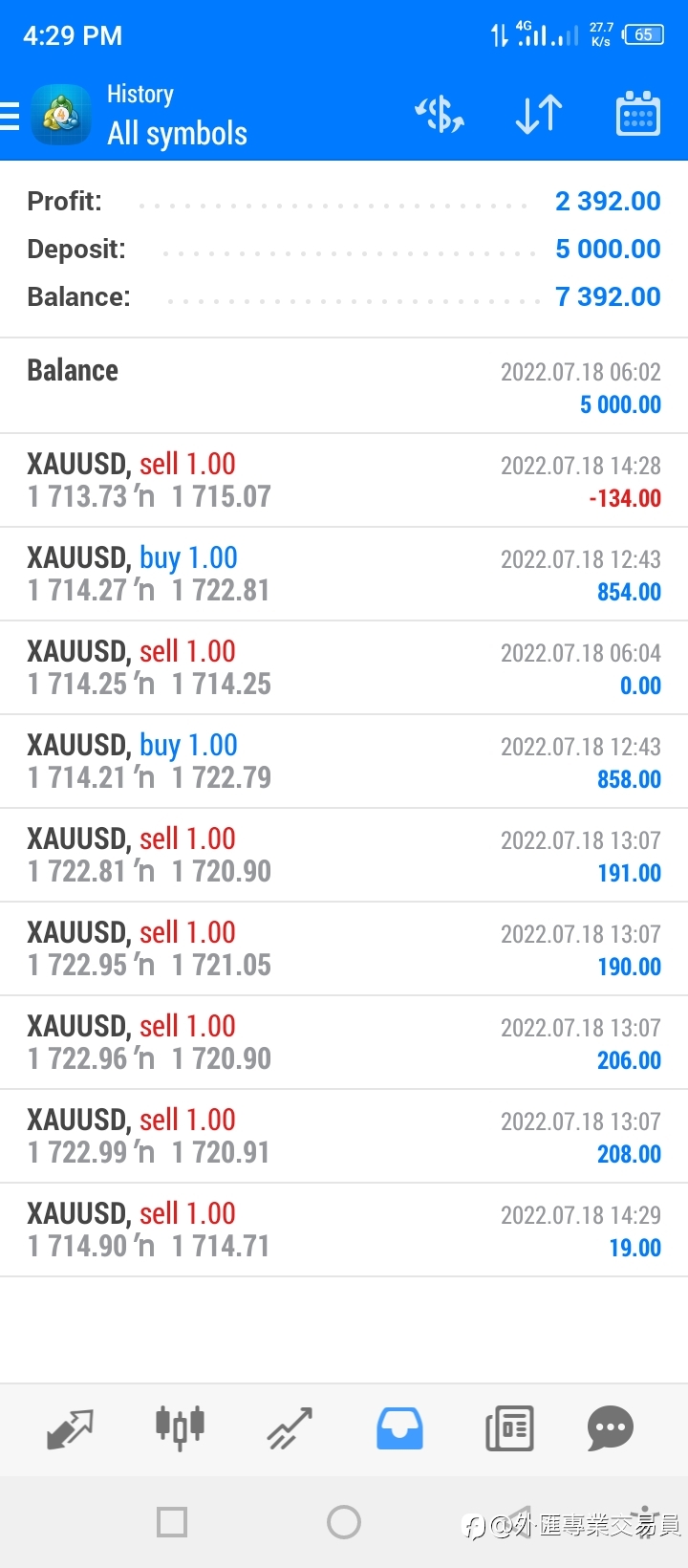Image resolution: width=688 pixels, height=1568 pixels.
Task: Change sort order with arrows icon
Action: coord(539,115)
